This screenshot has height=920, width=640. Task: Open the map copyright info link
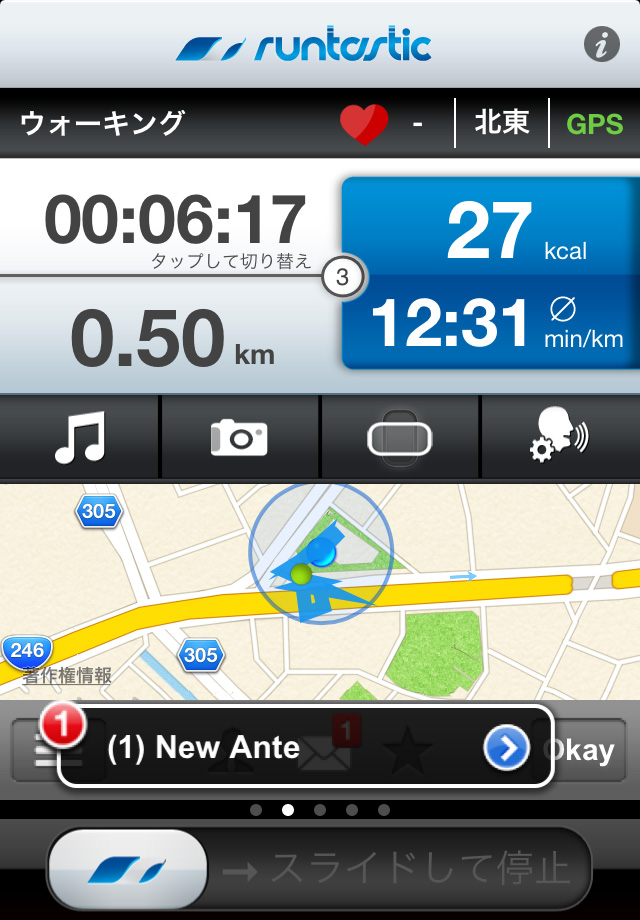[x=68, y=676]
